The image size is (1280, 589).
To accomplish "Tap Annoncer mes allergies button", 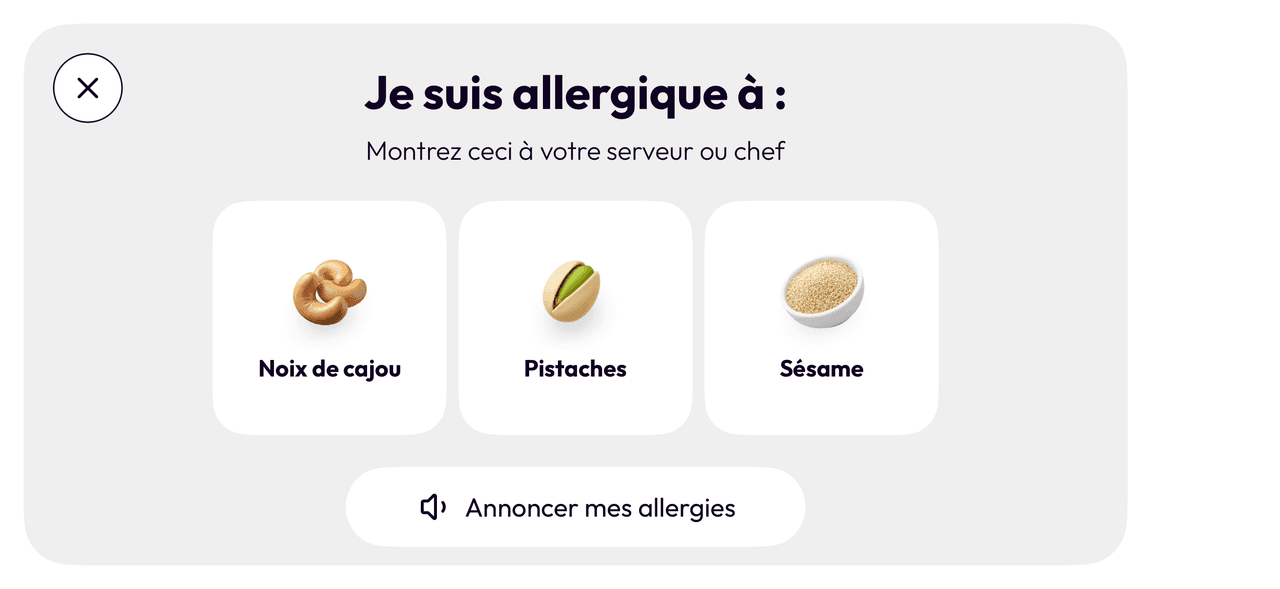I will (575, 507).
